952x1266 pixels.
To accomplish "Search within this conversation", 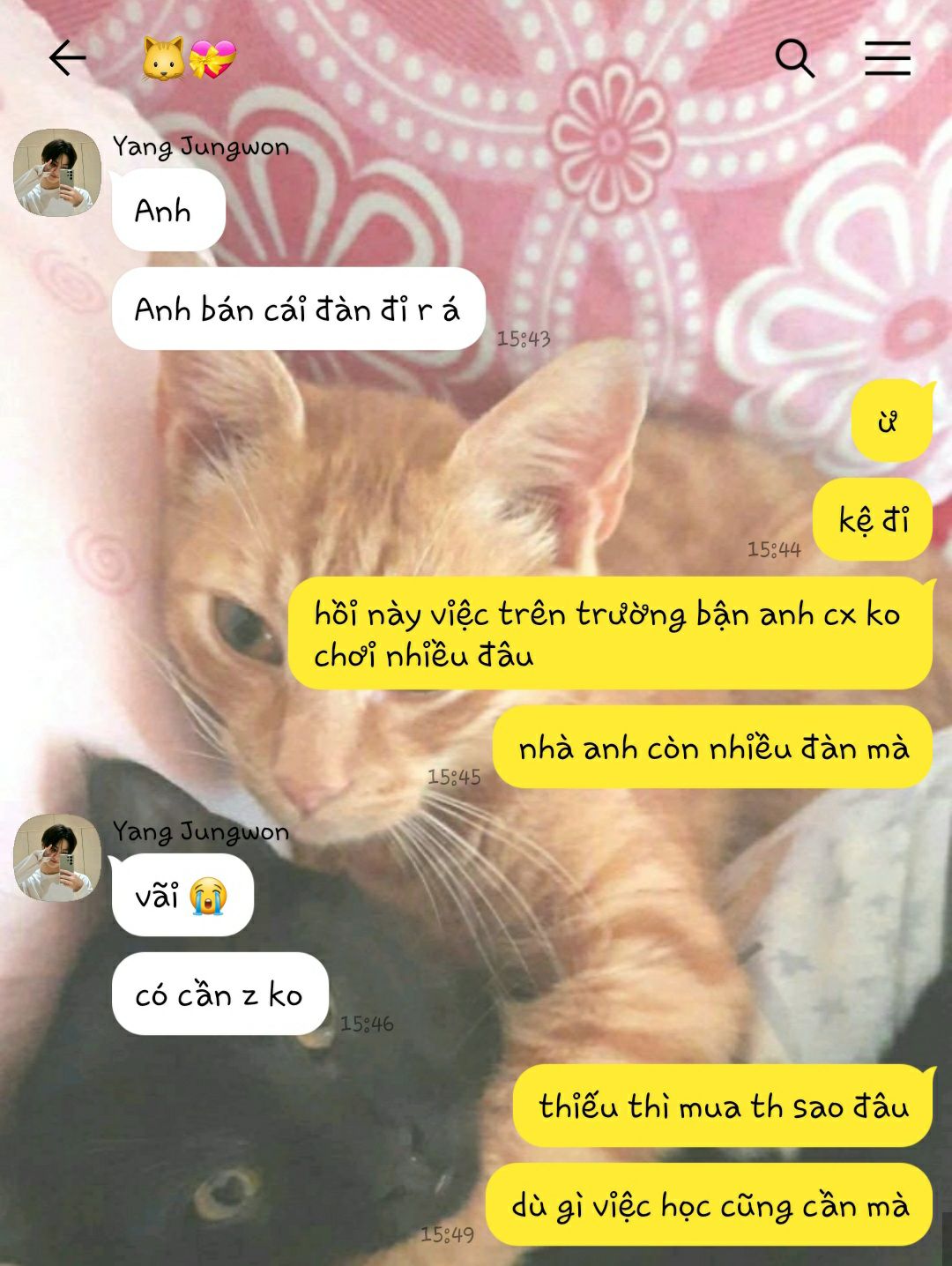I will pos(794,59).
